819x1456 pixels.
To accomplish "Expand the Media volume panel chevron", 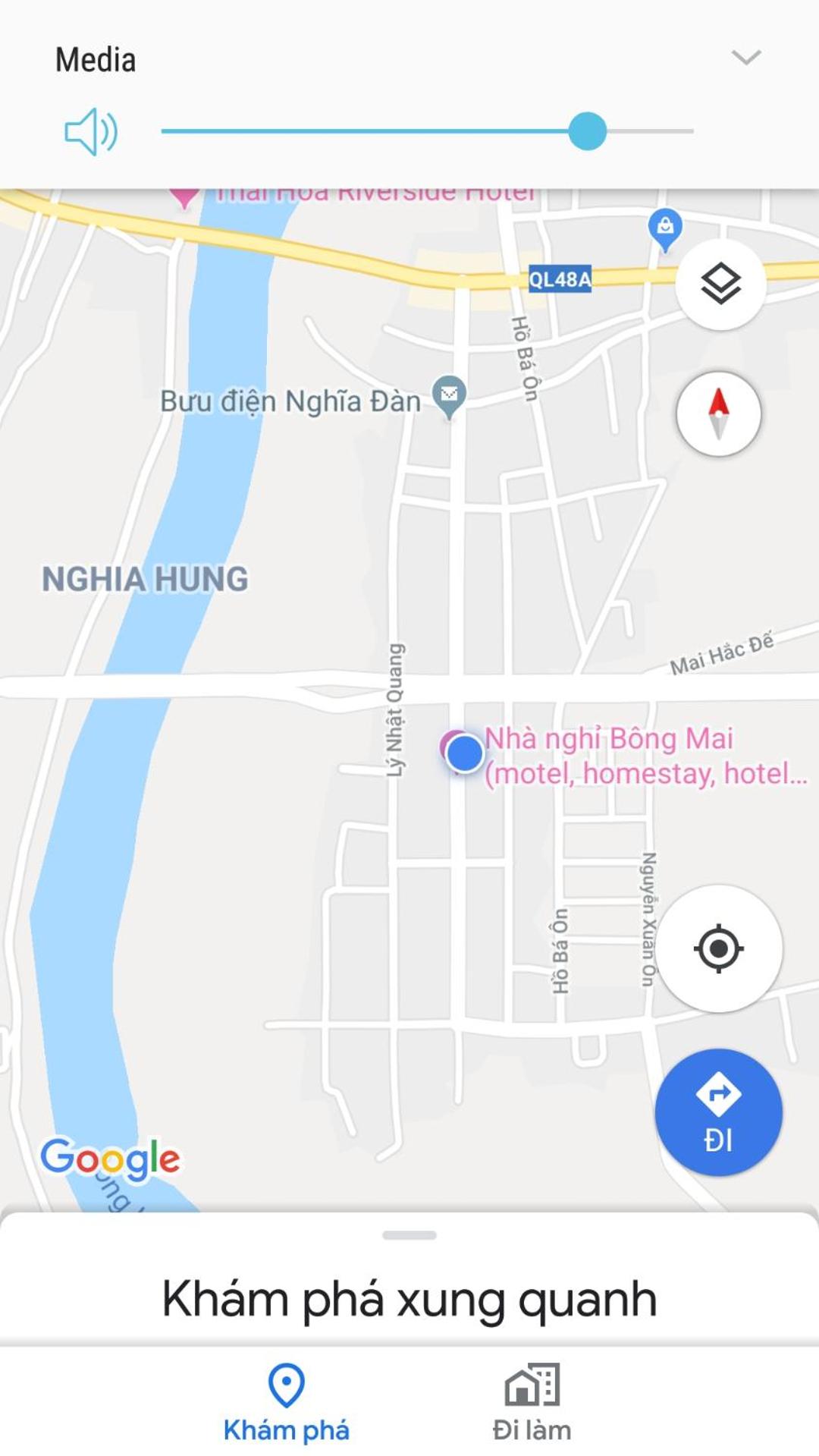I will [x=745, y=58].
